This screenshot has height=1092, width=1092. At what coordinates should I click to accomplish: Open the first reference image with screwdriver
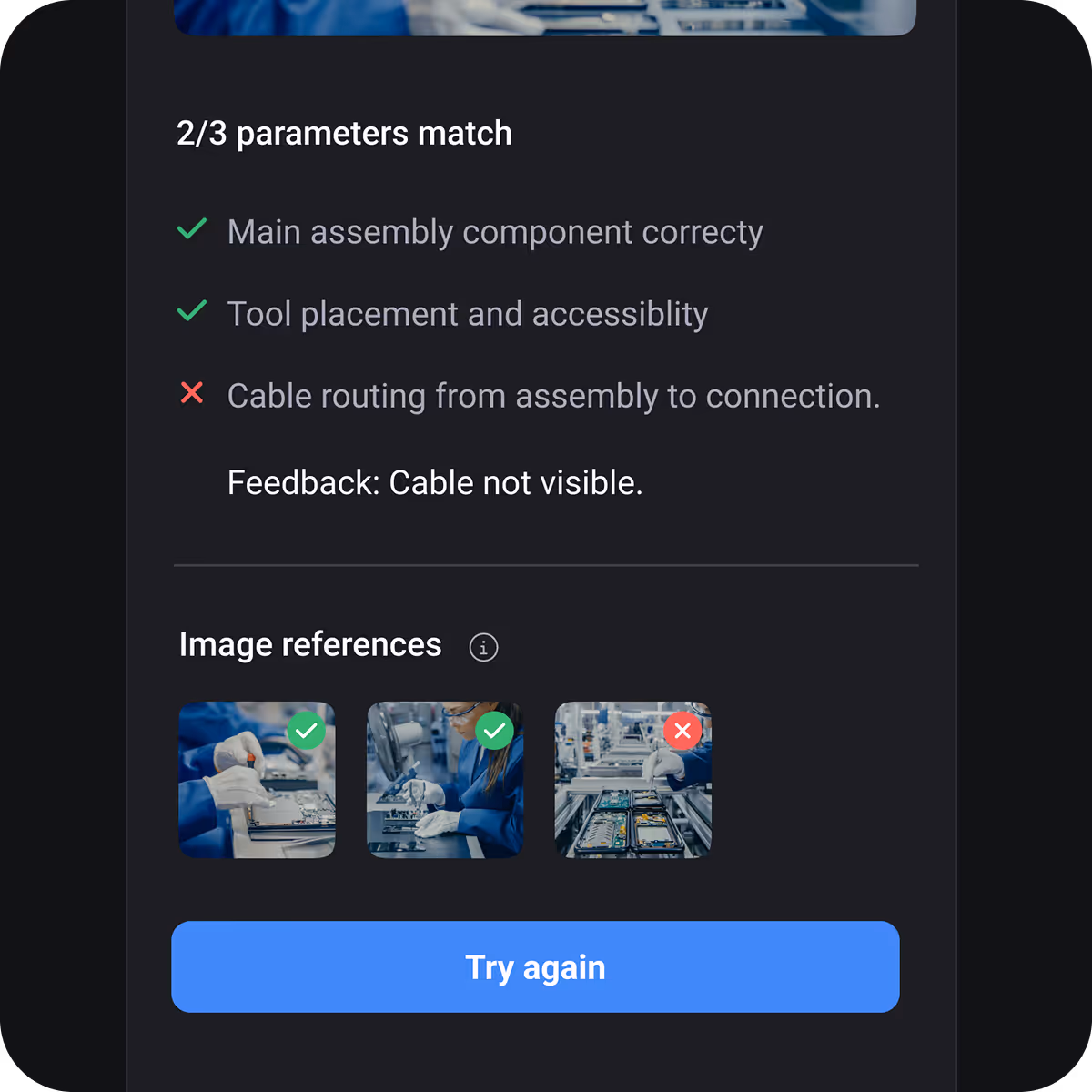[257, 780]
